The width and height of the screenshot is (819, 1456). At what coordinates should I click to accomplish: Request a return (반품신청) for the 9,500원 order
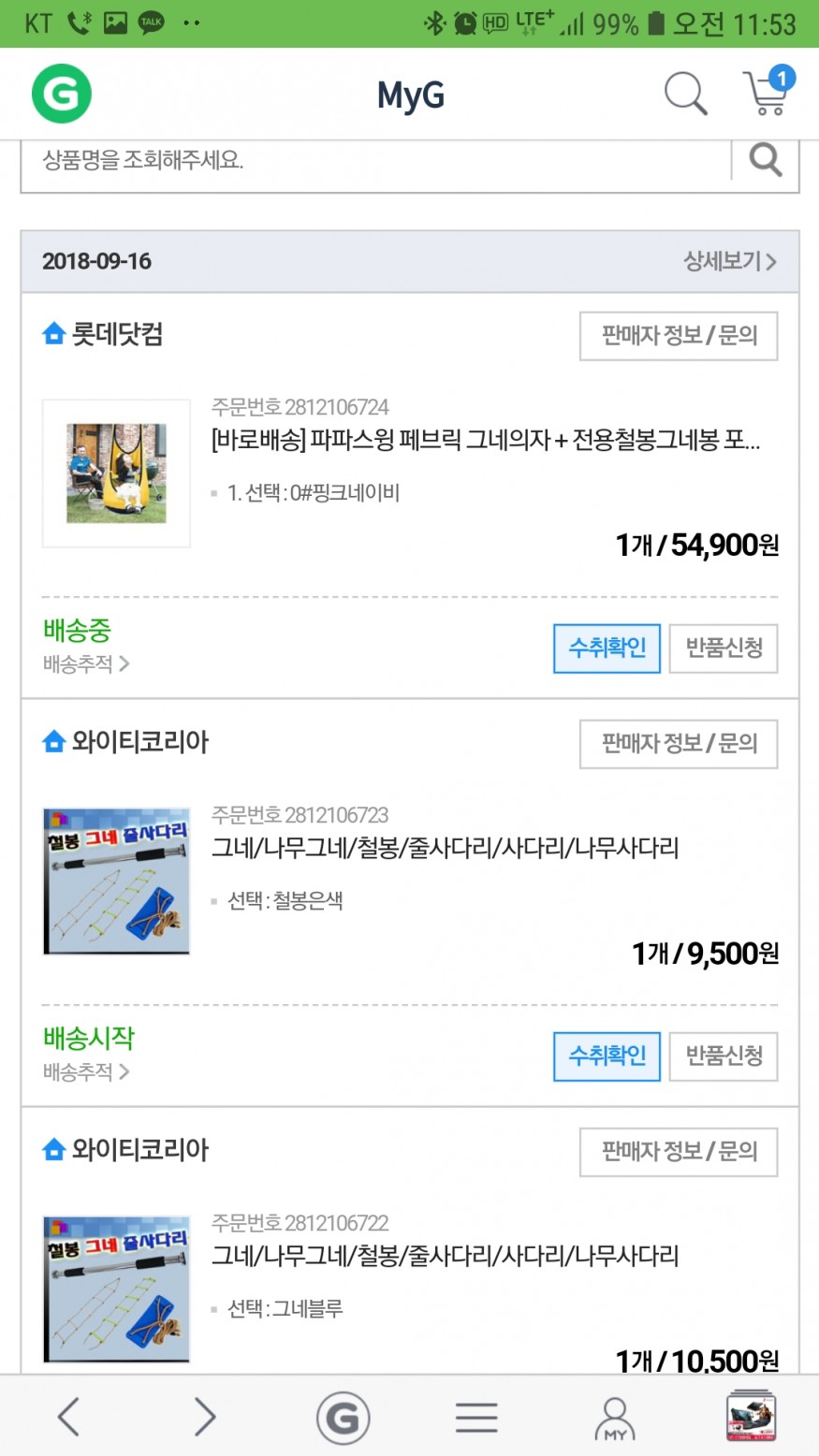[x=724, y=1056]
